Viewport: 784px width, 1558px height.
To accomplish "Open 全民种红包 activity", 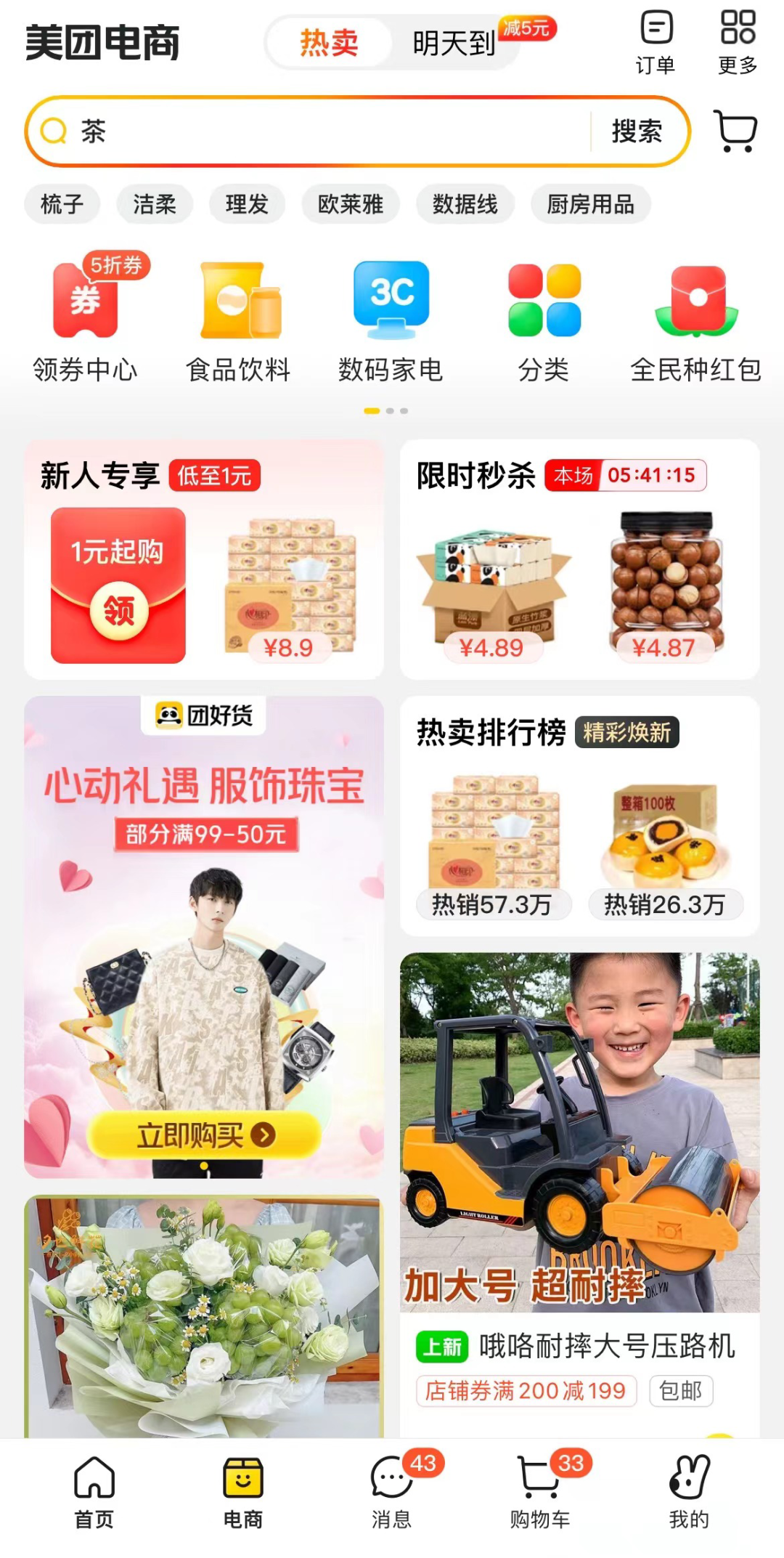I will click(695, 320).
